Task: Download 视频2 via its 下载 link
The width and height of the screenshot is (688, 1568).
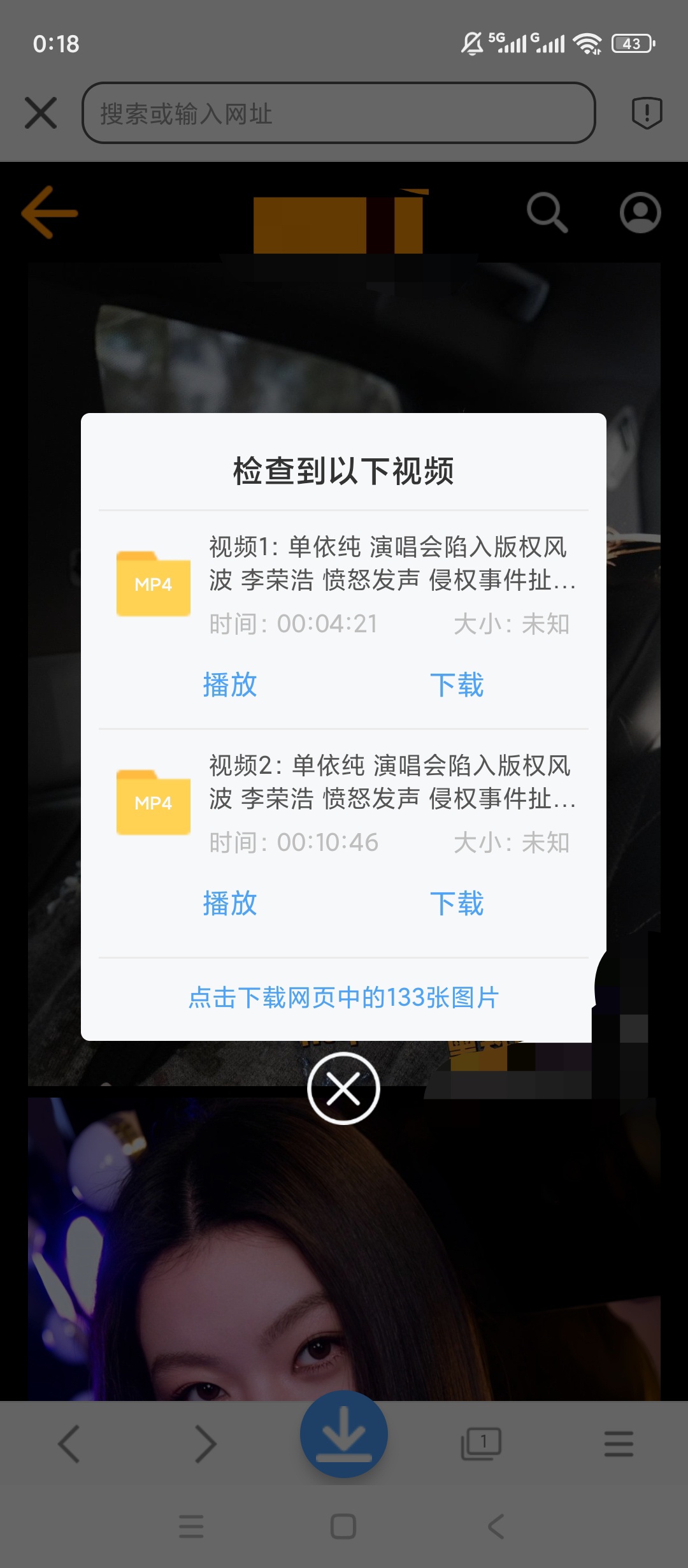Action: tap(457, 904)
